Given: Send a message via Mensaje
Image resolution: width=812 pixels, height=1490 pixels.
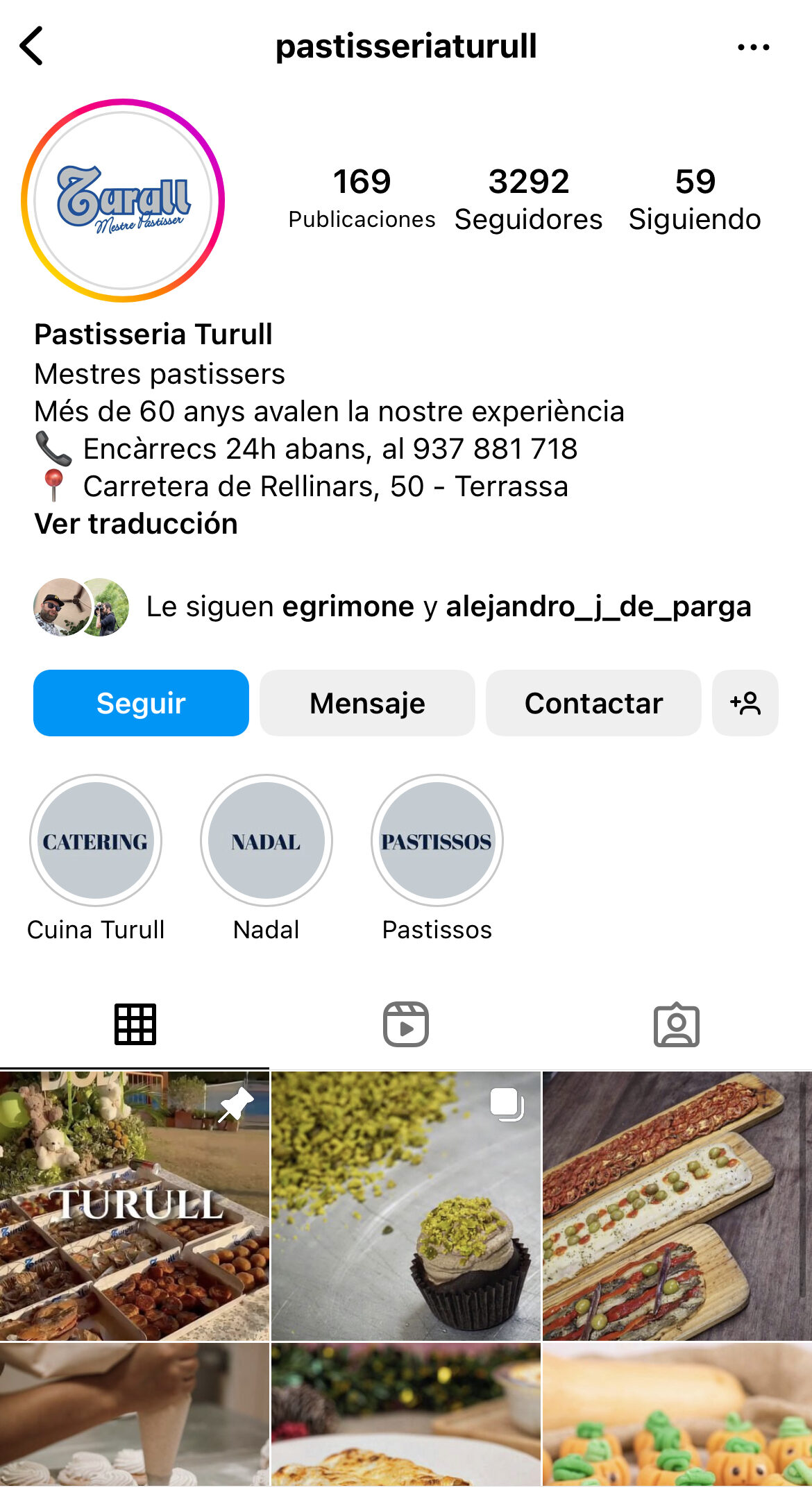Looking at the screenshot, I should click(x=367, y=703).
